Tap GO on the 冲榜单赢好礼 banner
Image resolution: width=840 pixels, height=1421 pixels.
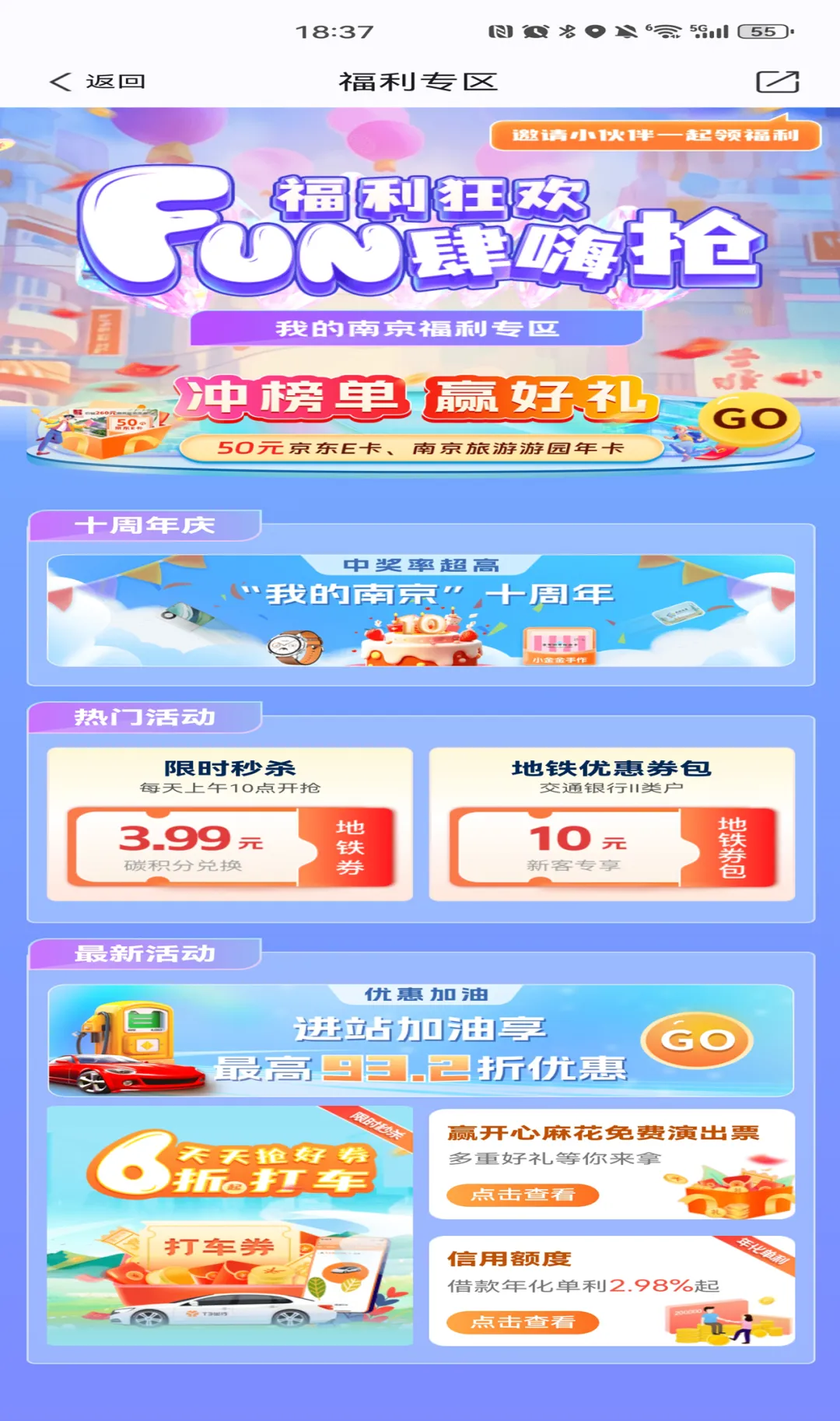coord(749,420)
